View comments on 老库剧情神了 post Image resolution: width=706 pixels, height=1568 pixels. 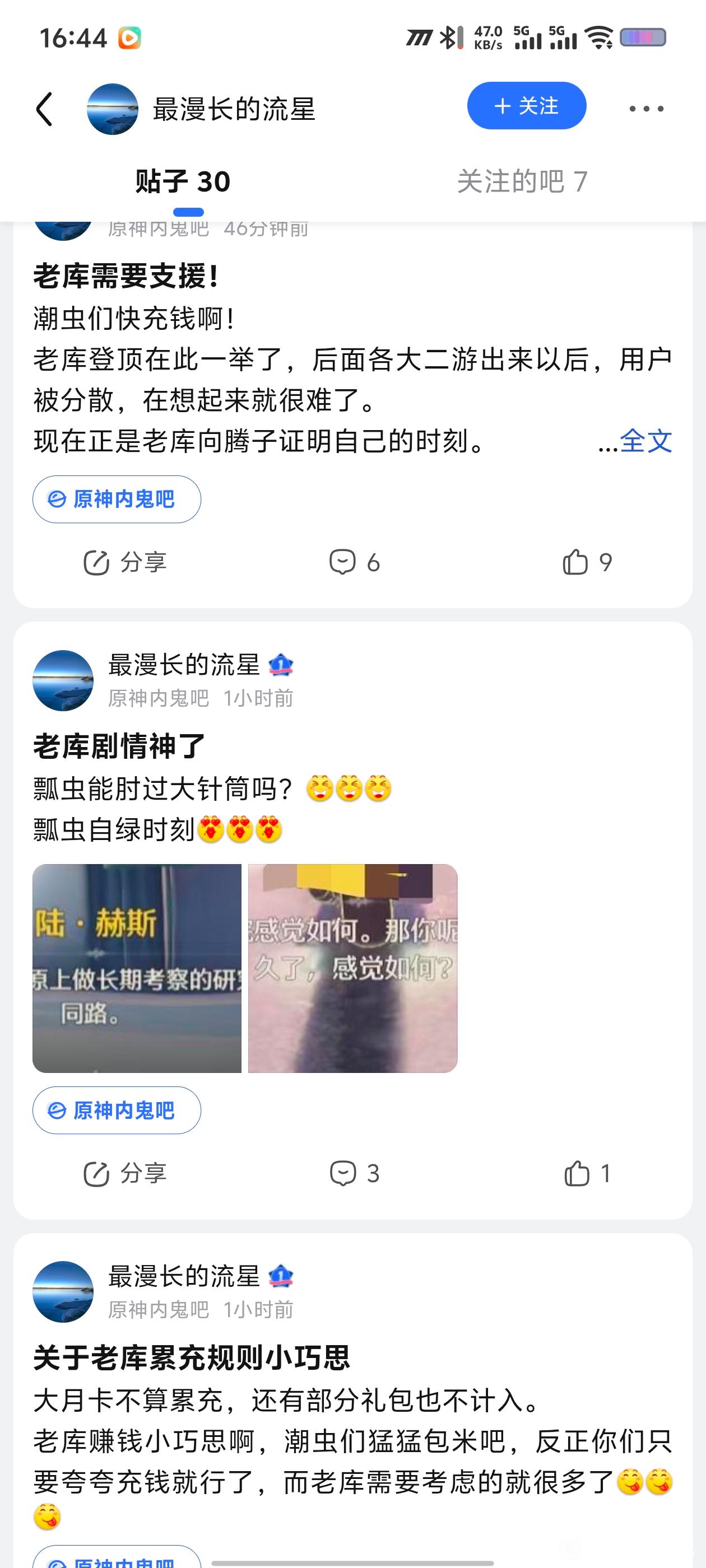[354, 1173]
